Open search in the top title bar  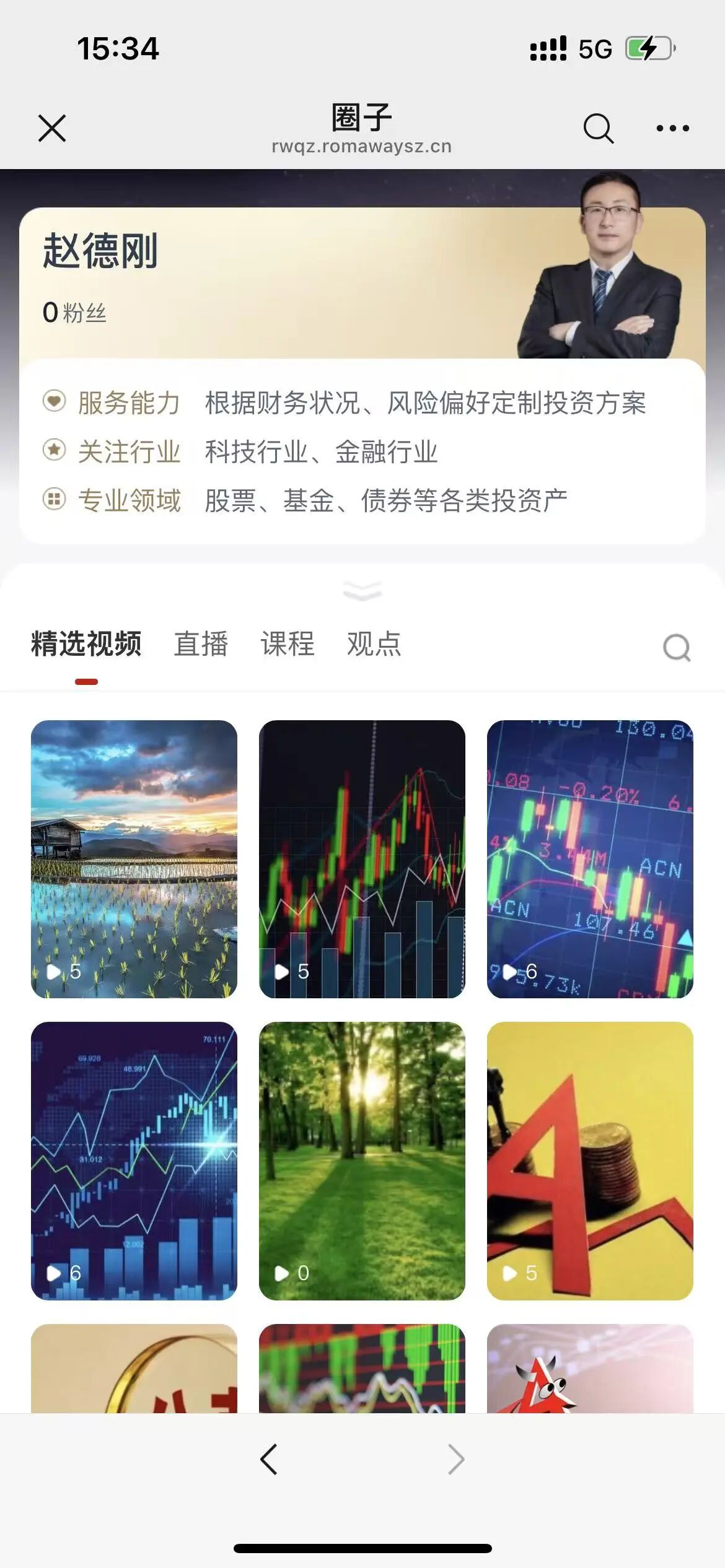pyautogui.click(x=598, y=128)
